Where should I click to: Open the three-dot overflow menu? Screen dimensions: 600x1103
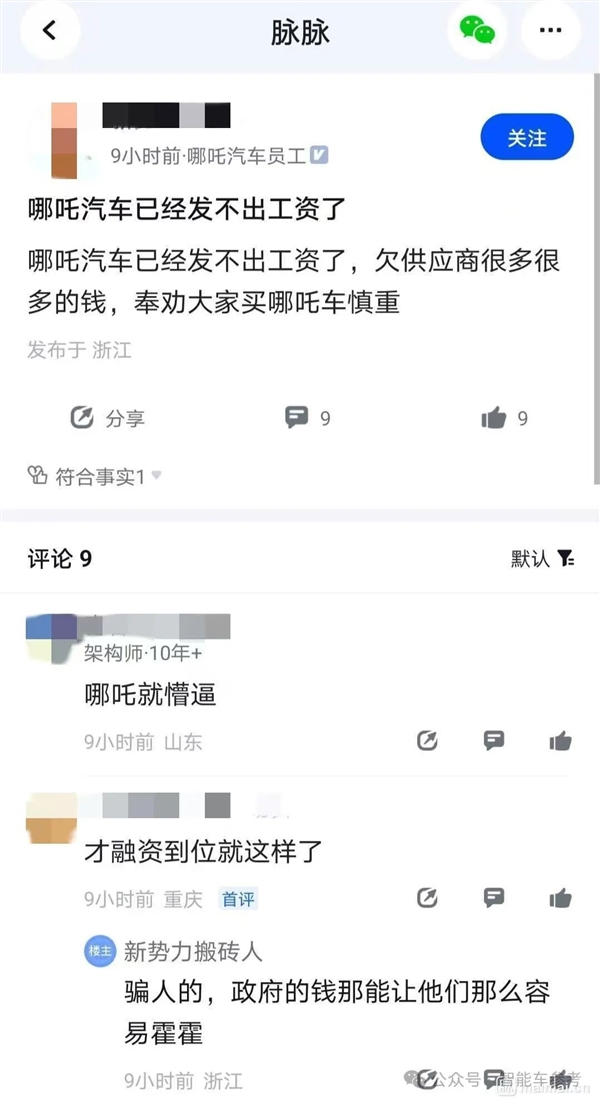point(550,30)
